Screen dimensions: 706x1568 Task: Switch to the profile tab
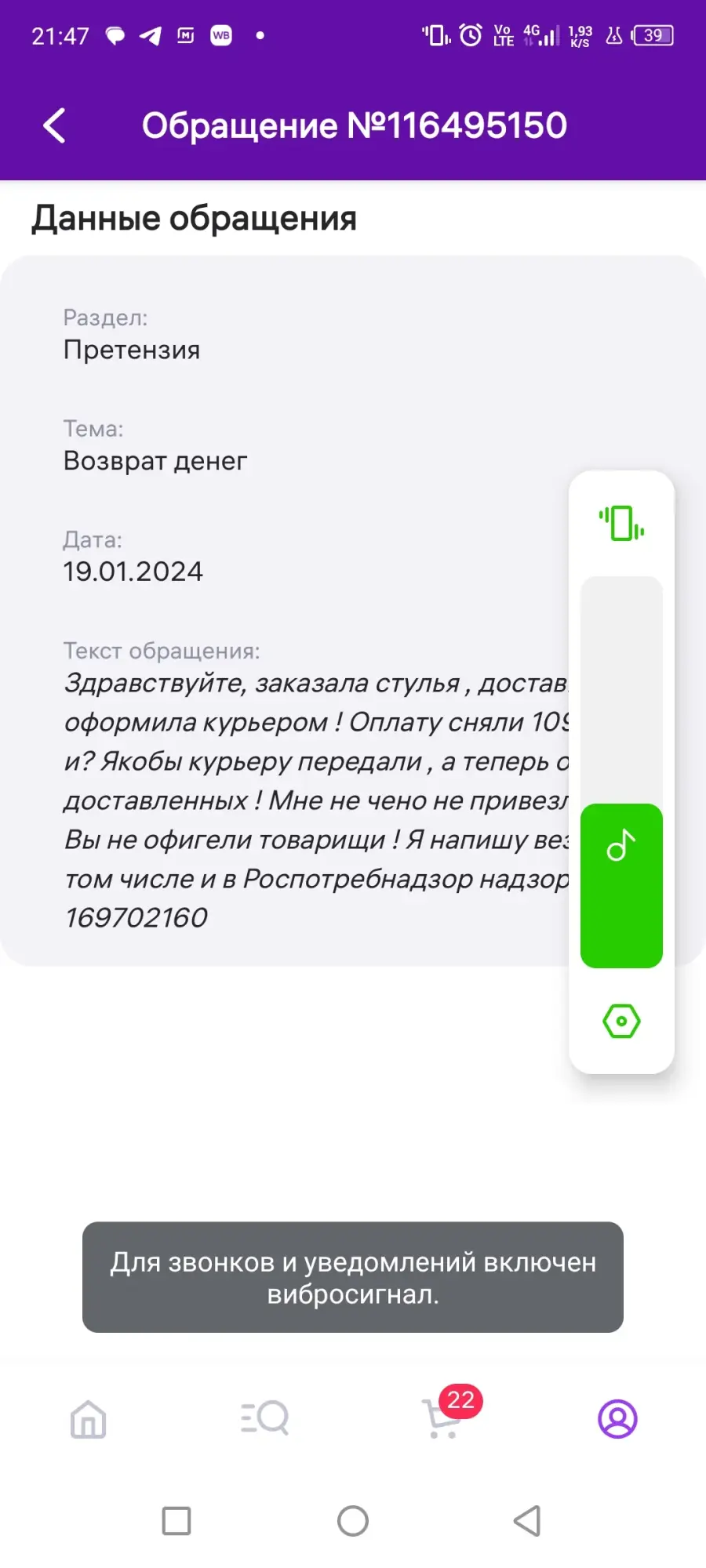[618, 1419]
